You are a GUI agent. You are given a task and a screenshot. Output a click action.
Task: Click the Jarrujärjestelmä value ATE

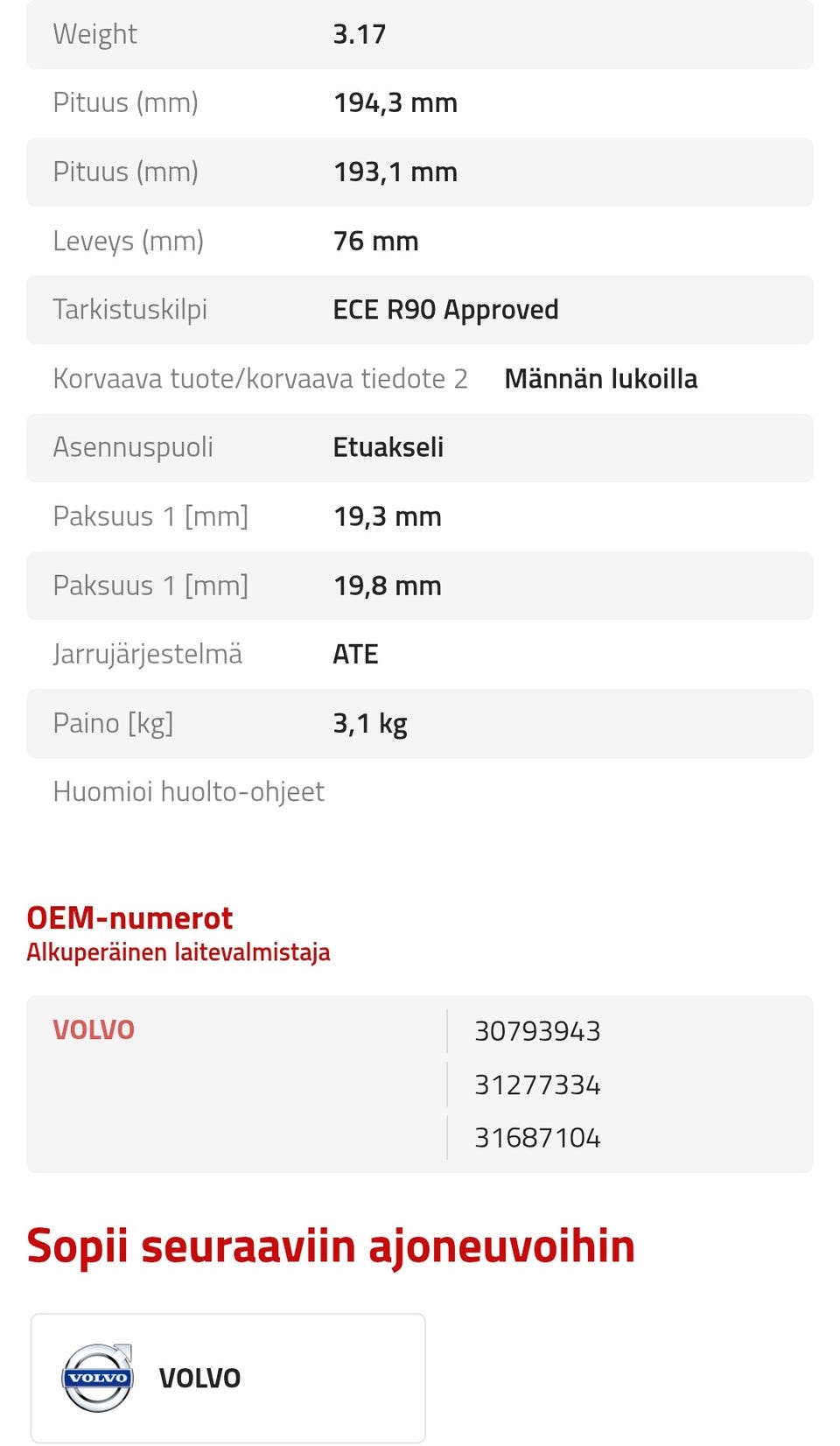(x=356, y=653)
